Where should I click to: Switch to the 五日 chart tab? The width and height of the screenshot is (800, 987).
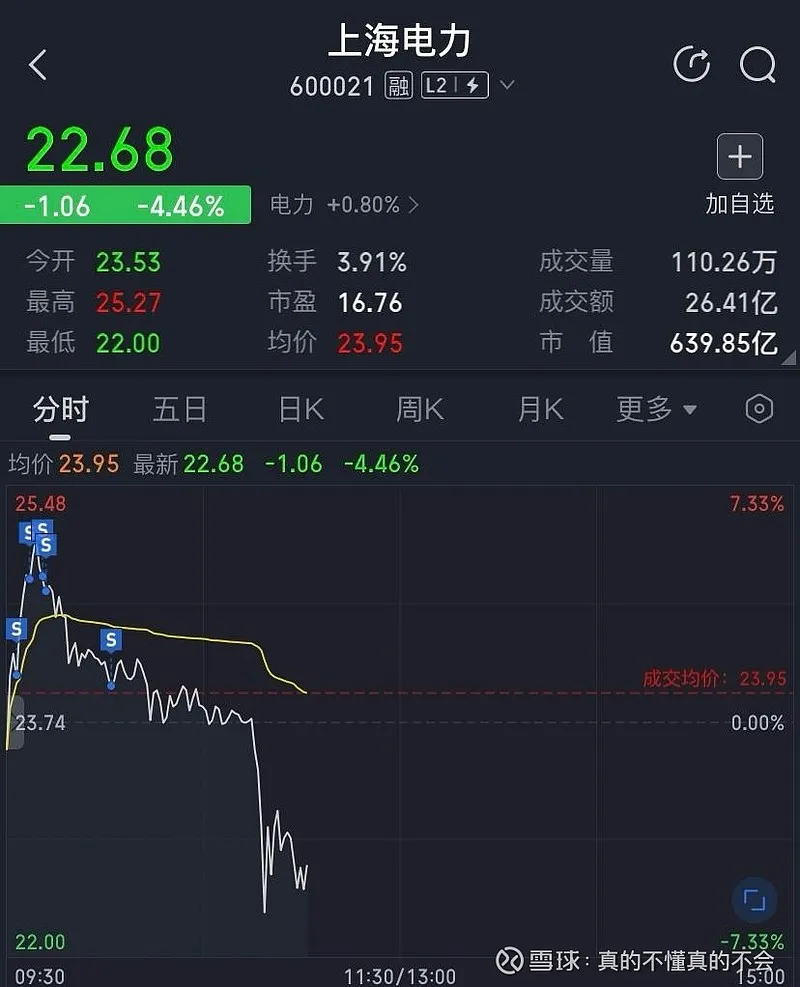pos(180,409)
